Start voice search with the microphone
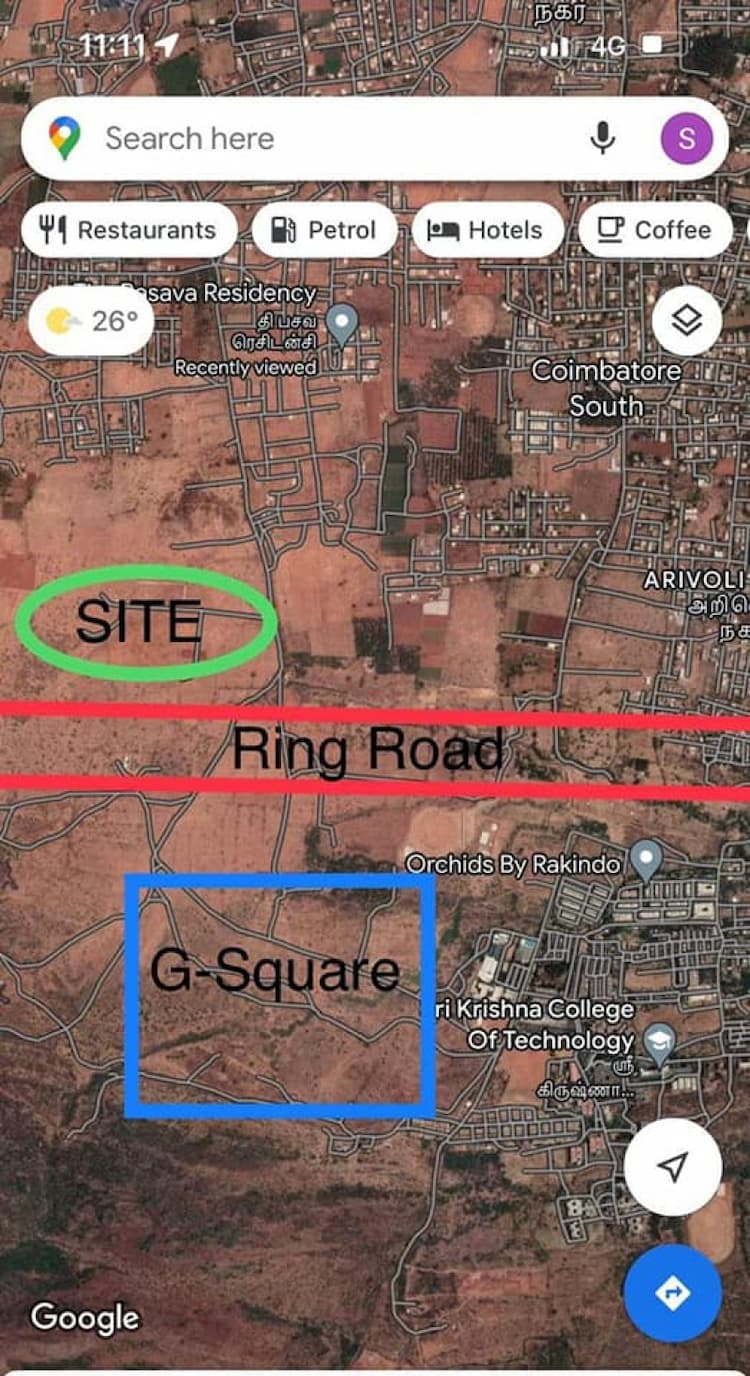Viewport: 750px width, 1376px height. click(602, 138)
